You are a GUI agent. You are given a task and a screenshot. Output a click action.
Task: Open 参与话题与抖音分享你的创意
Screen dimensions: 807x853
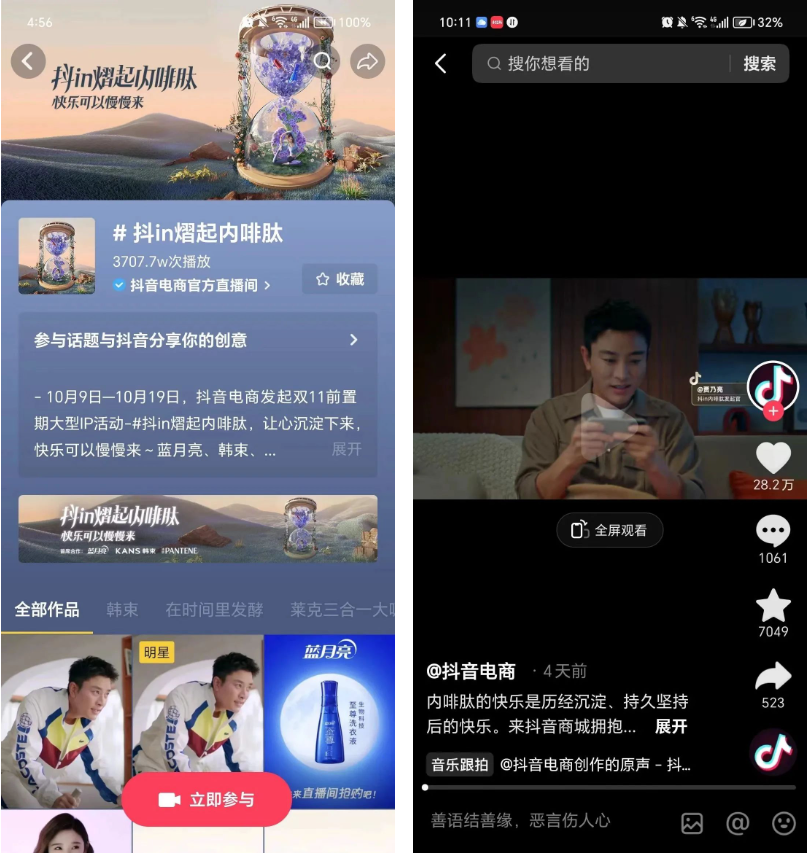197,340
